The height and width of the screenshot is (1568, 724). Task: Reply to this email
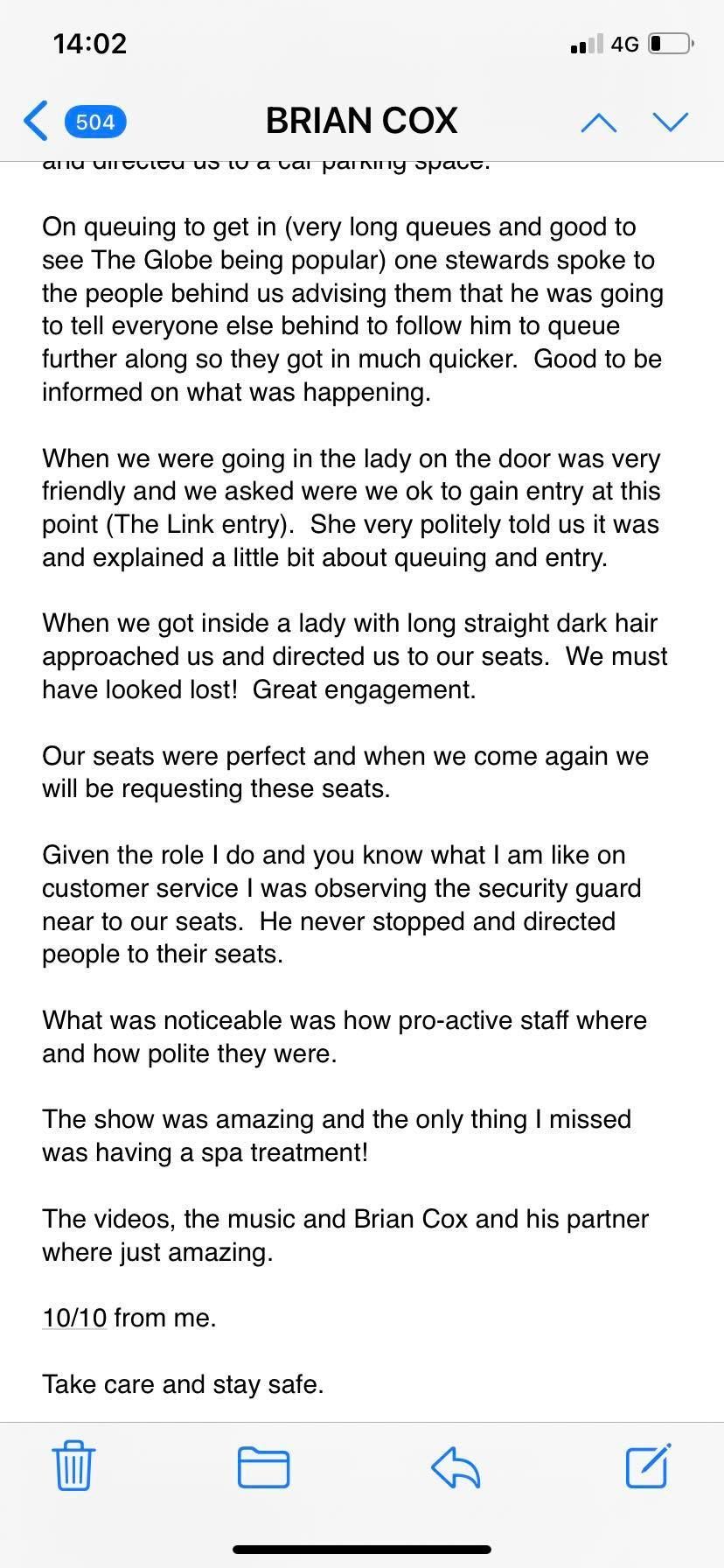[x=456, y=1466]
